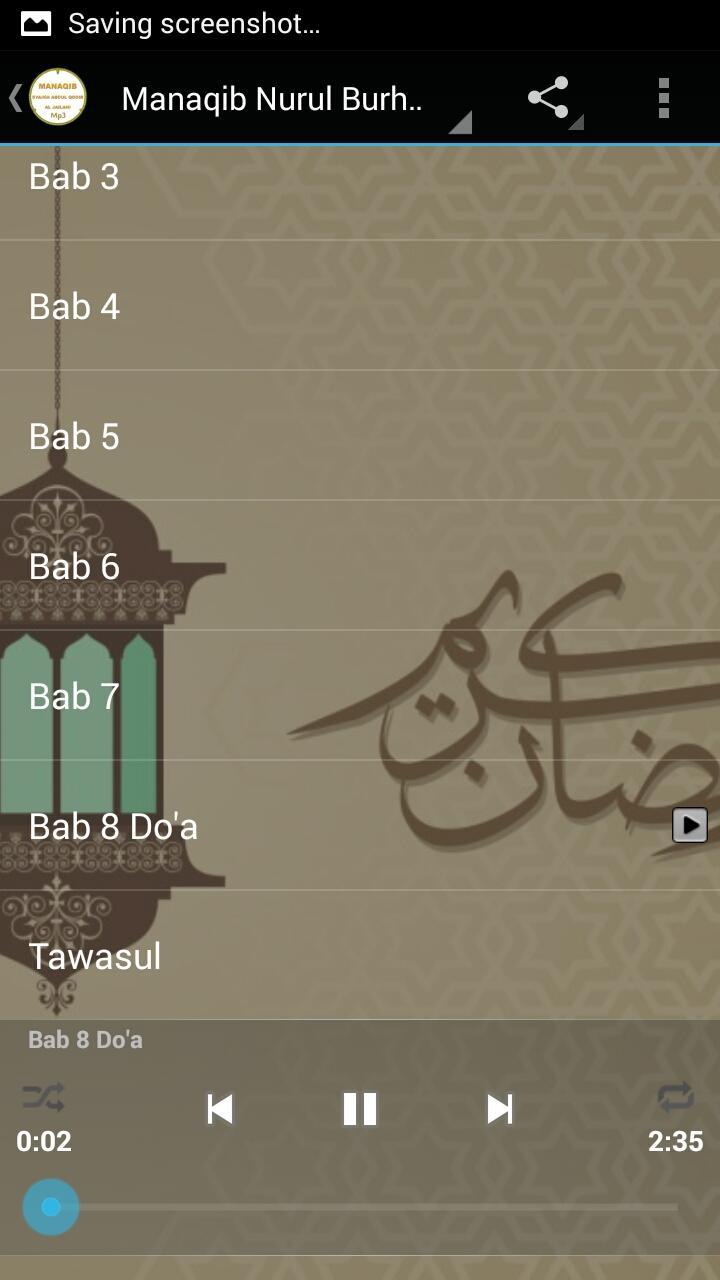The height and width of the screenshot is (1280, 720).
Task: Start playing Bab 6
Action: pyautogui.click(x=360, y=566)
